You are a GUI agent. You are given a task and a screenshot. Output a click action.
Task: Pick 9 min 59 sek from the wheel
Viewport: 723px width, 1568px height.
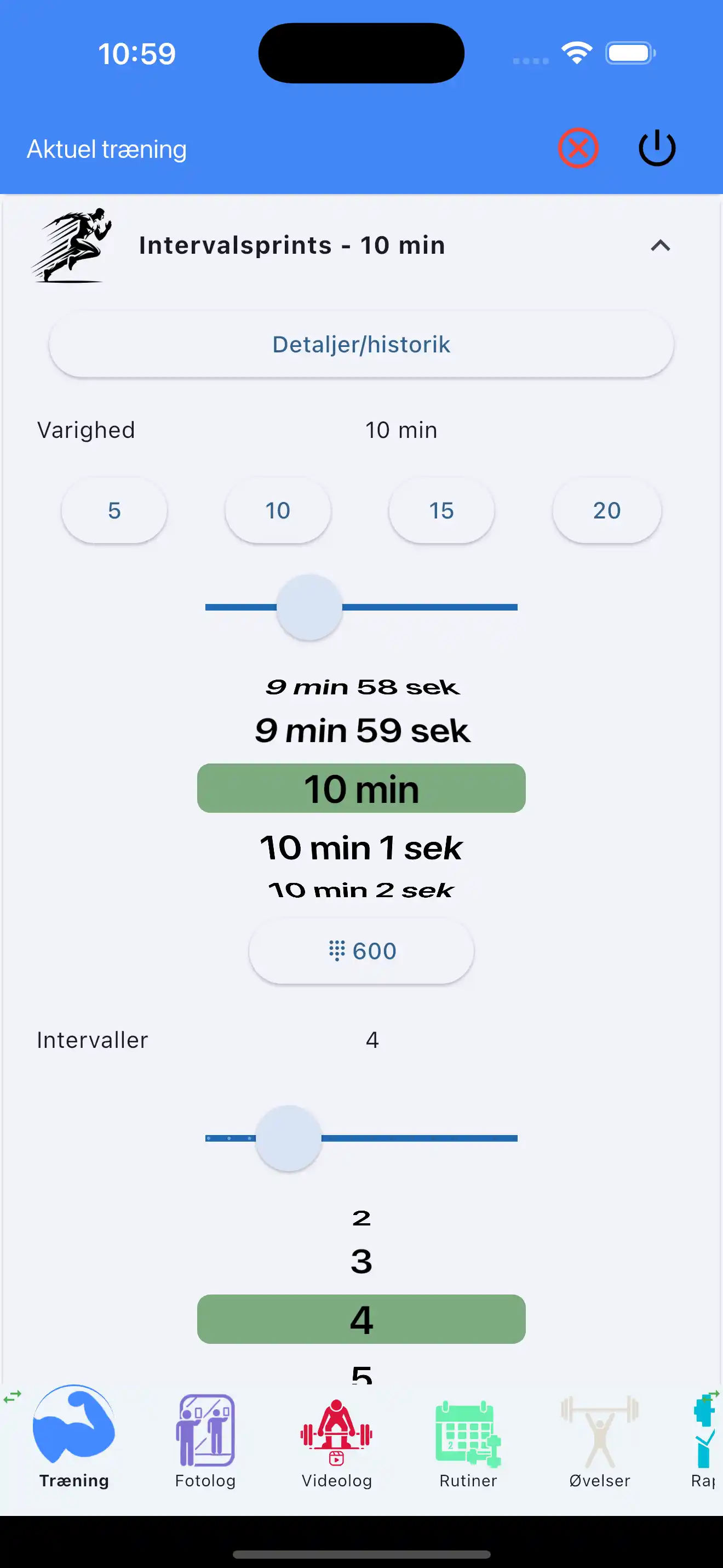pyautogui.click(x=360, y=730)
